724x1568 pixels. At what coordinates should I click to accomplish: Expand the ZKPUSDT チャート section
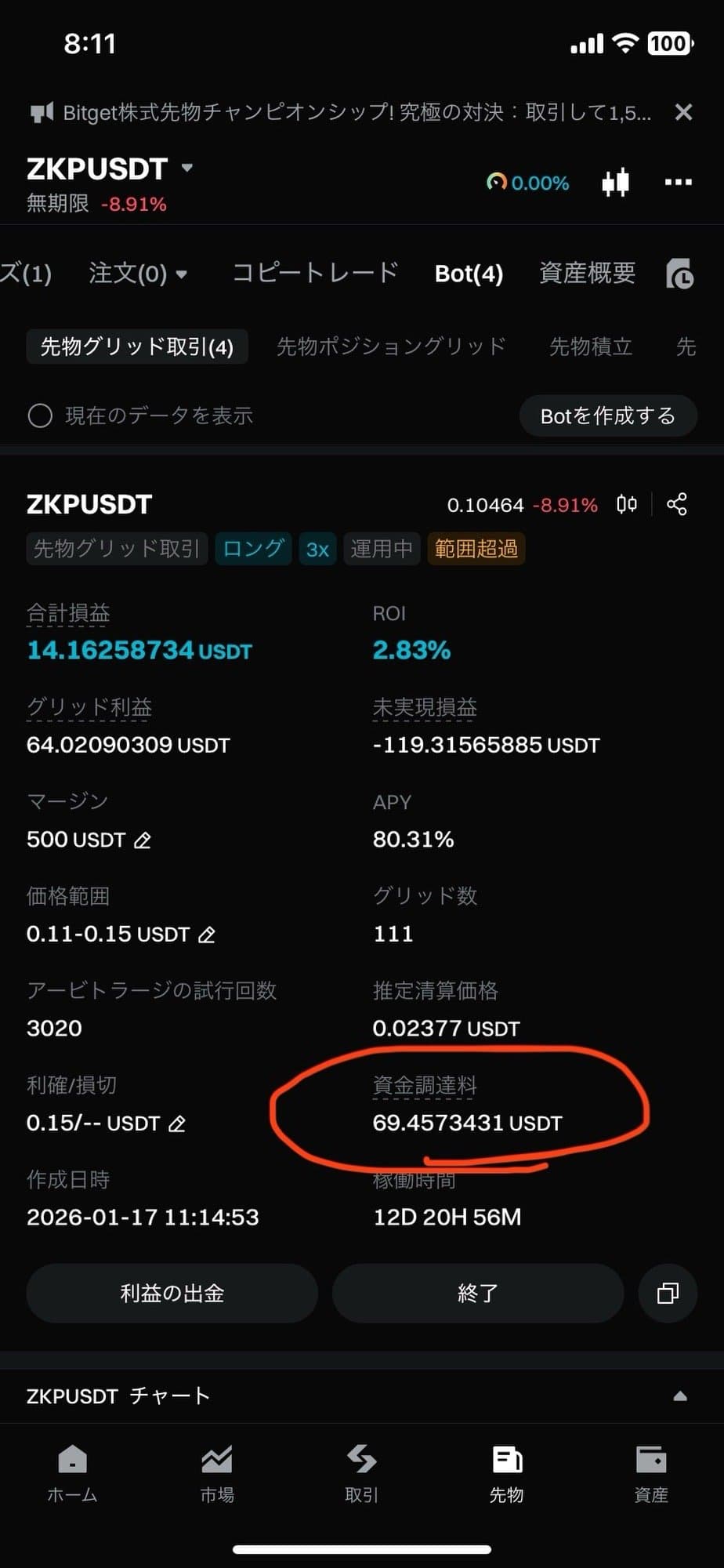(679, 1396)
